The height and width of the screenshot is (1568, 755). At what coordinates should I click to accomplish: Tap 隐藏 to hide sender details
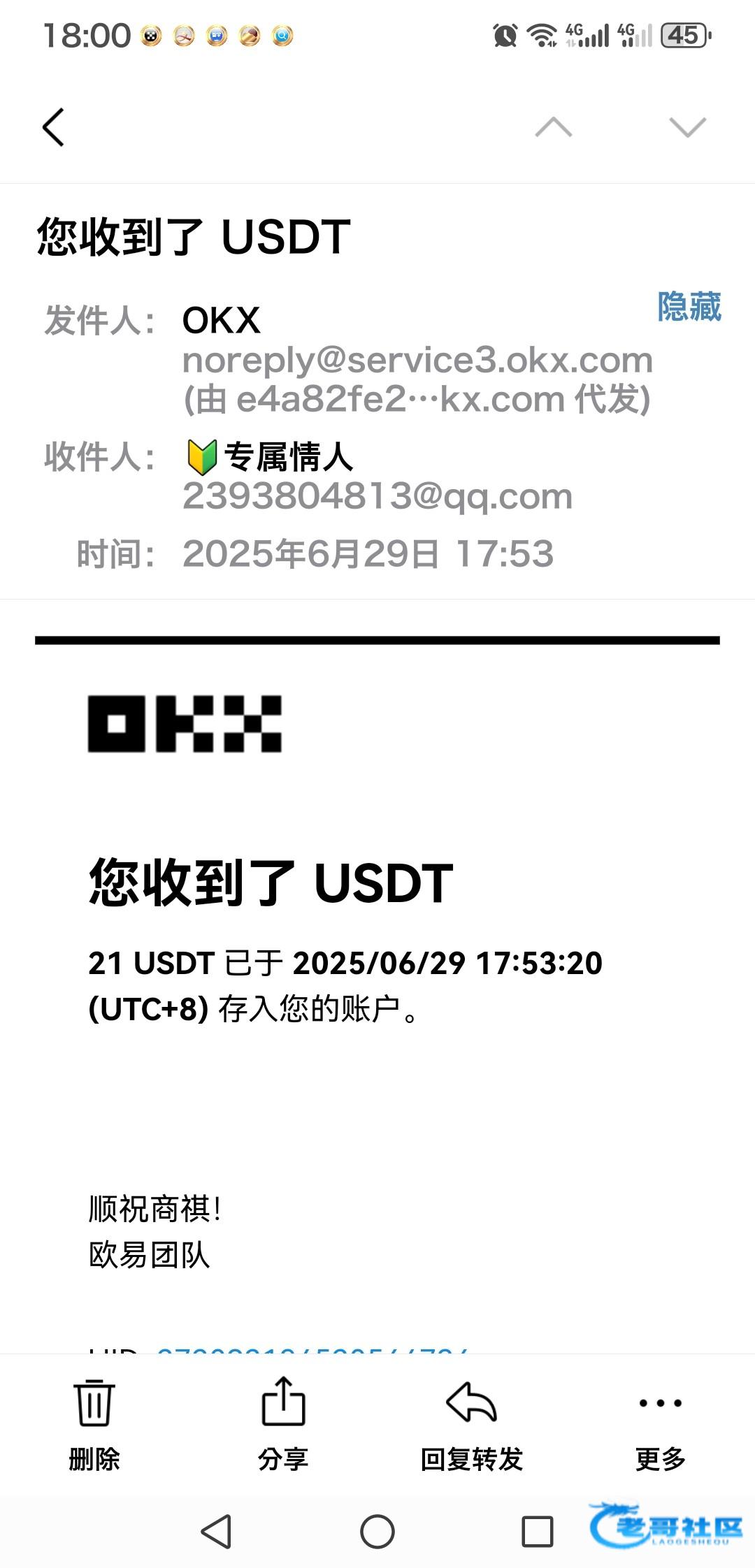[x=689, y=307]
